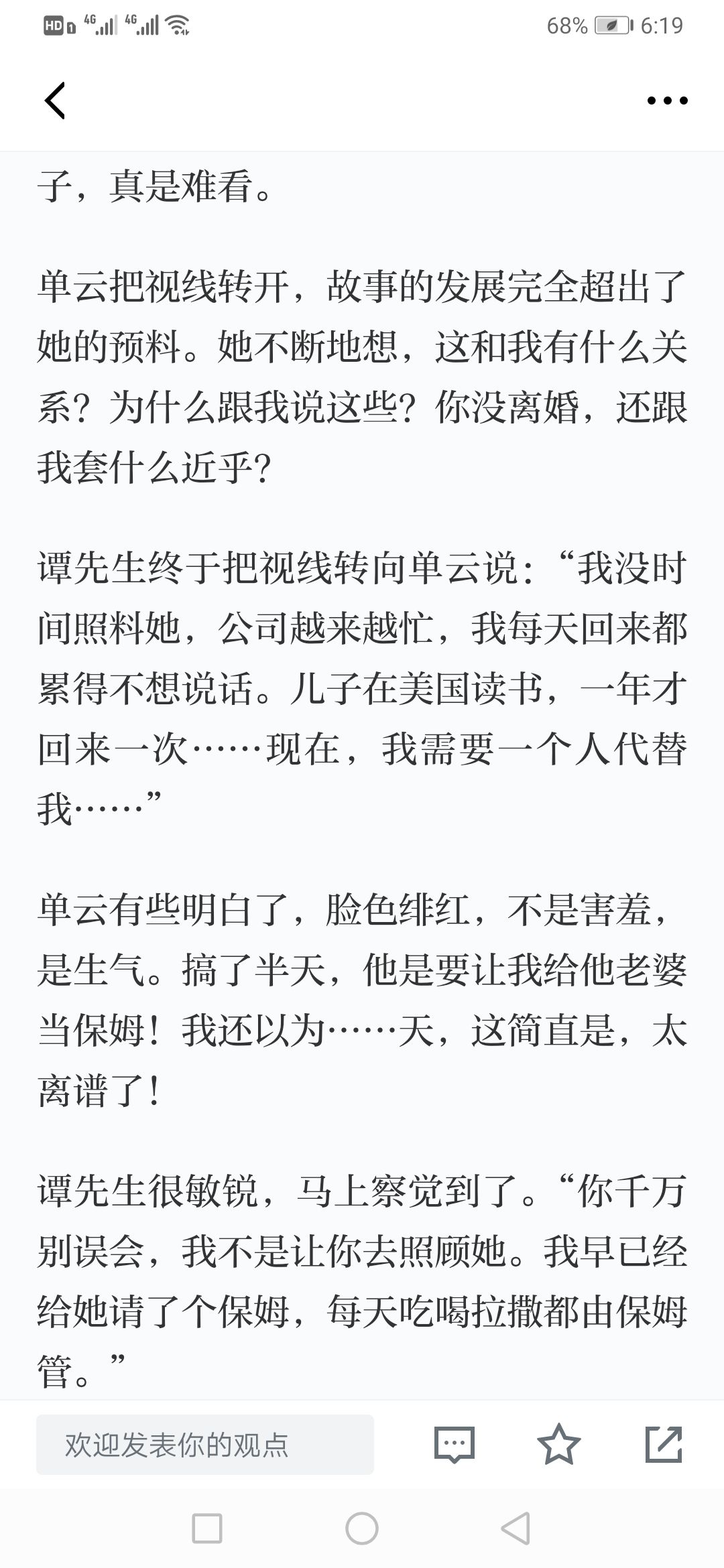Screen dimensions: 724x1568
Task: Go back using the top-left arrow
Action: coord(55,101)
